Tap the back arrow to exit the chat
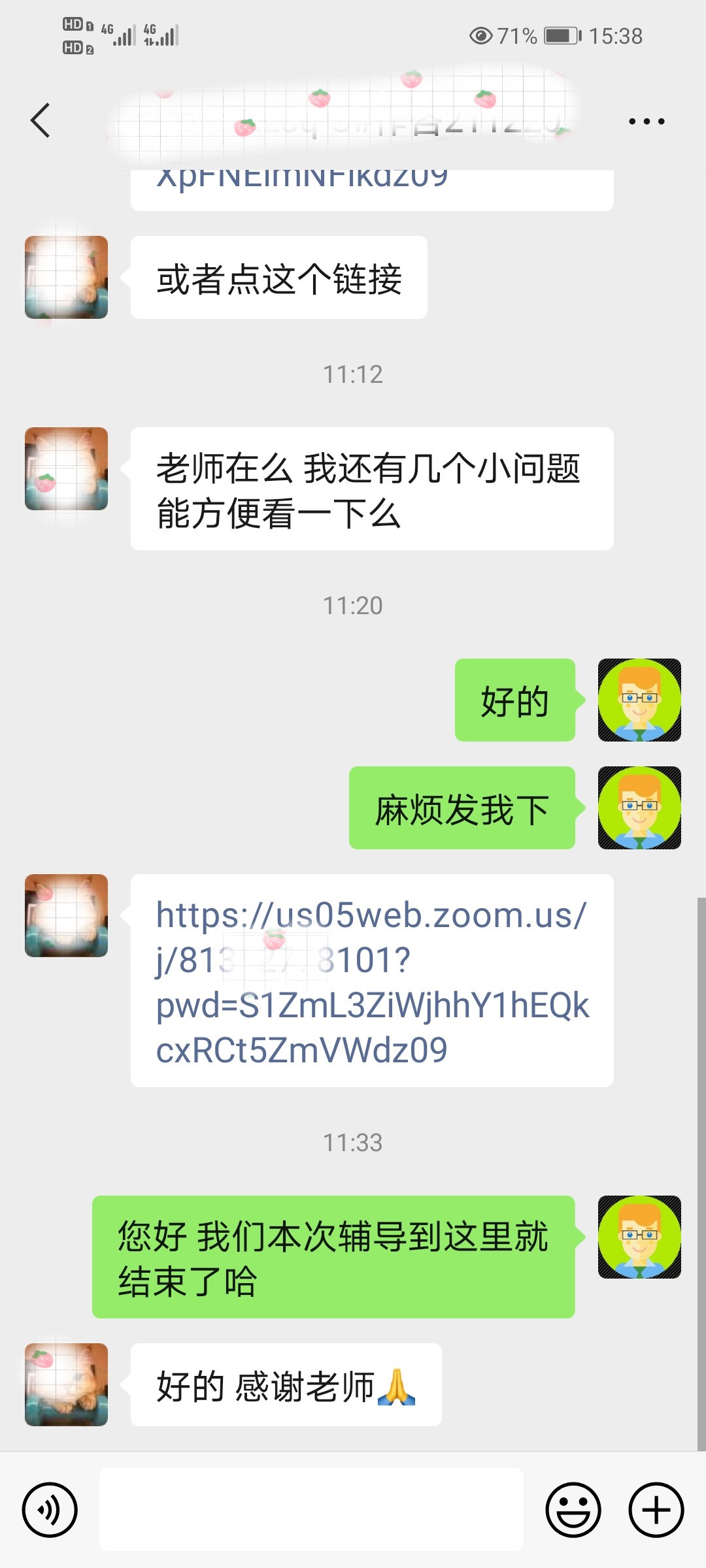The width and height of the screenshot is (706, 1568). click(41, 121)
